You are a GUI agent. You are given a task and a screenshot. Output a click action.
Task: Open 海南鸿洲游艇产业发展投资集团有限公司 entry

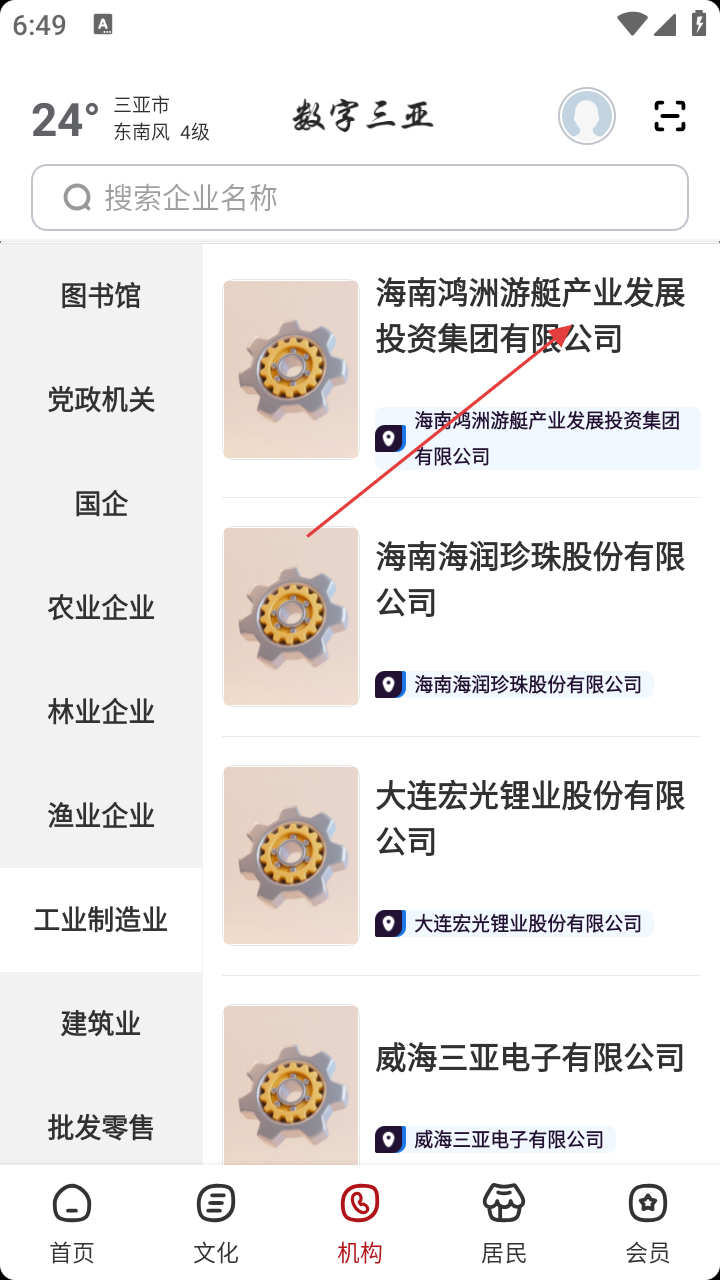point(530,316)
